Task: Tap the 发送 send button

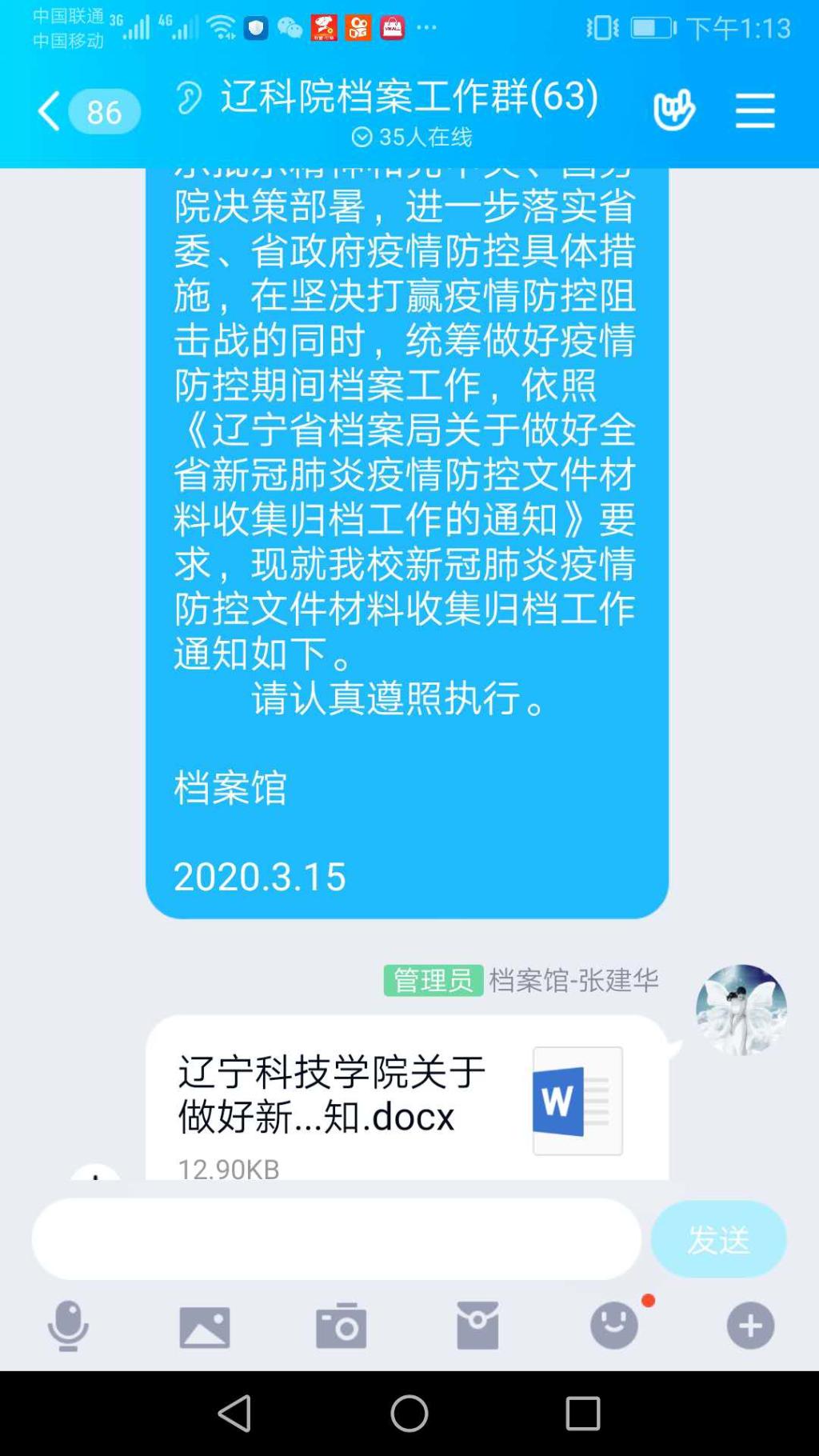Action: click(717, 1238)
